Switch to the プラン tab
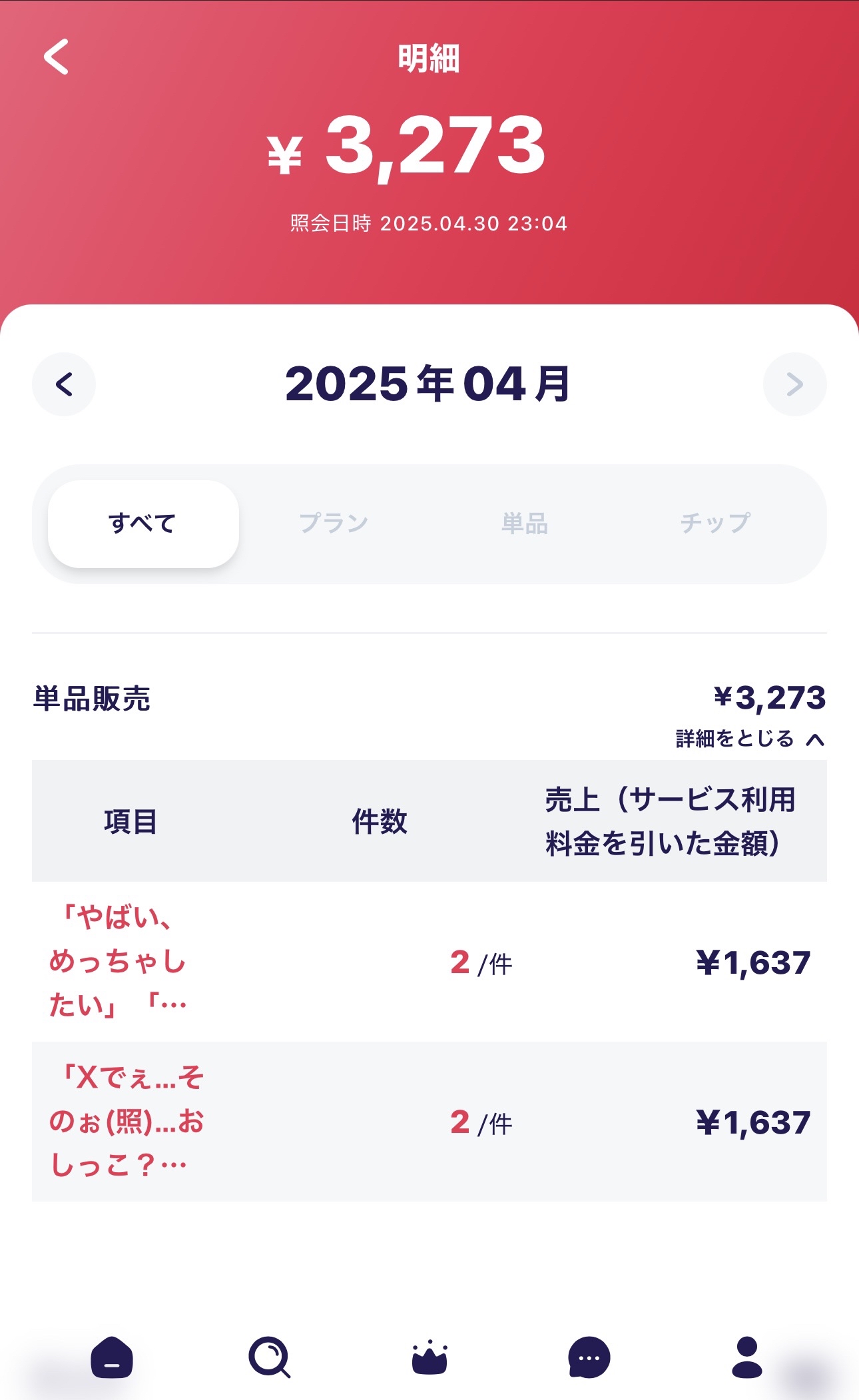Viewport: 859px width, 1400px height. 334,524
